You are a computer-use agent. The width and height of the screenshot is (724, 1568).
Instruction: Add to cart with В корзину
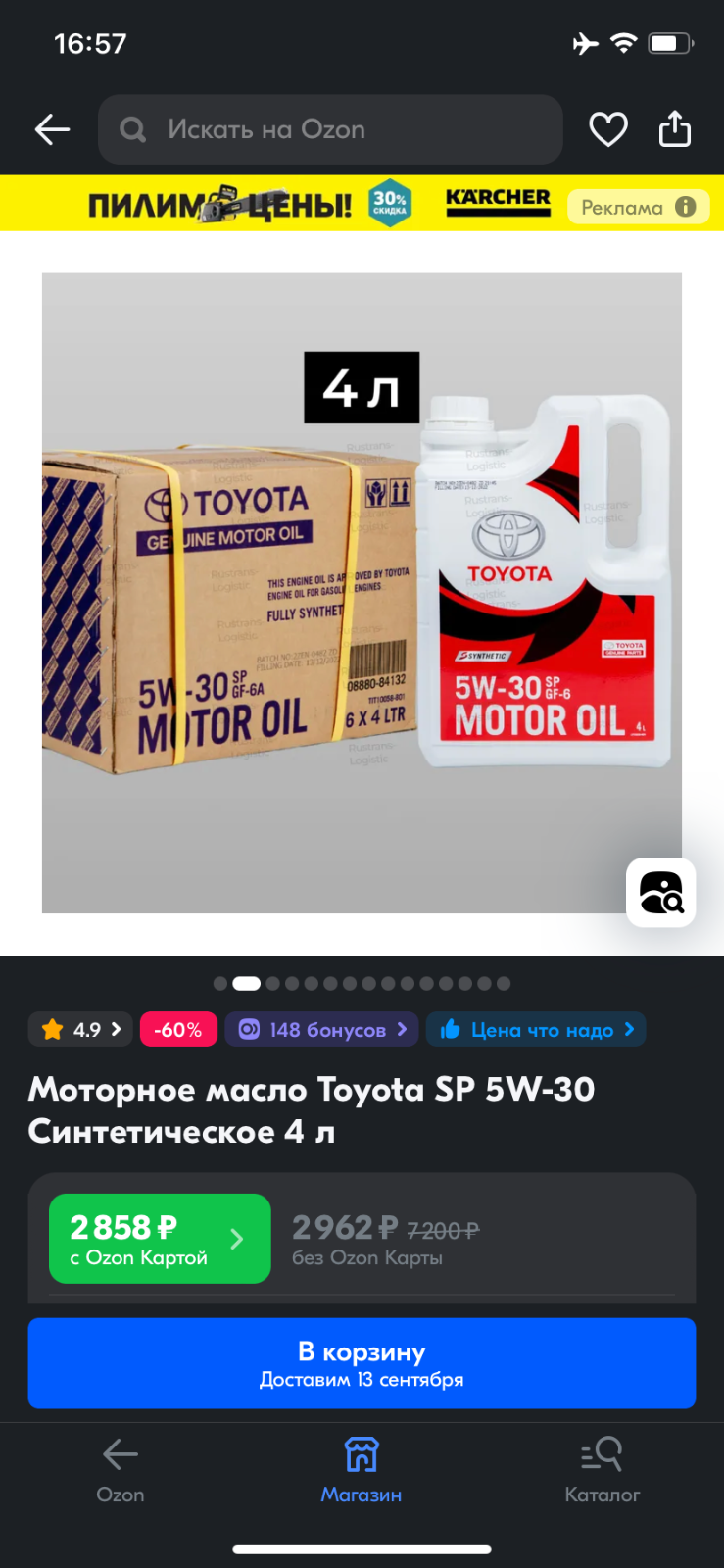click(x=362, y=1363)
